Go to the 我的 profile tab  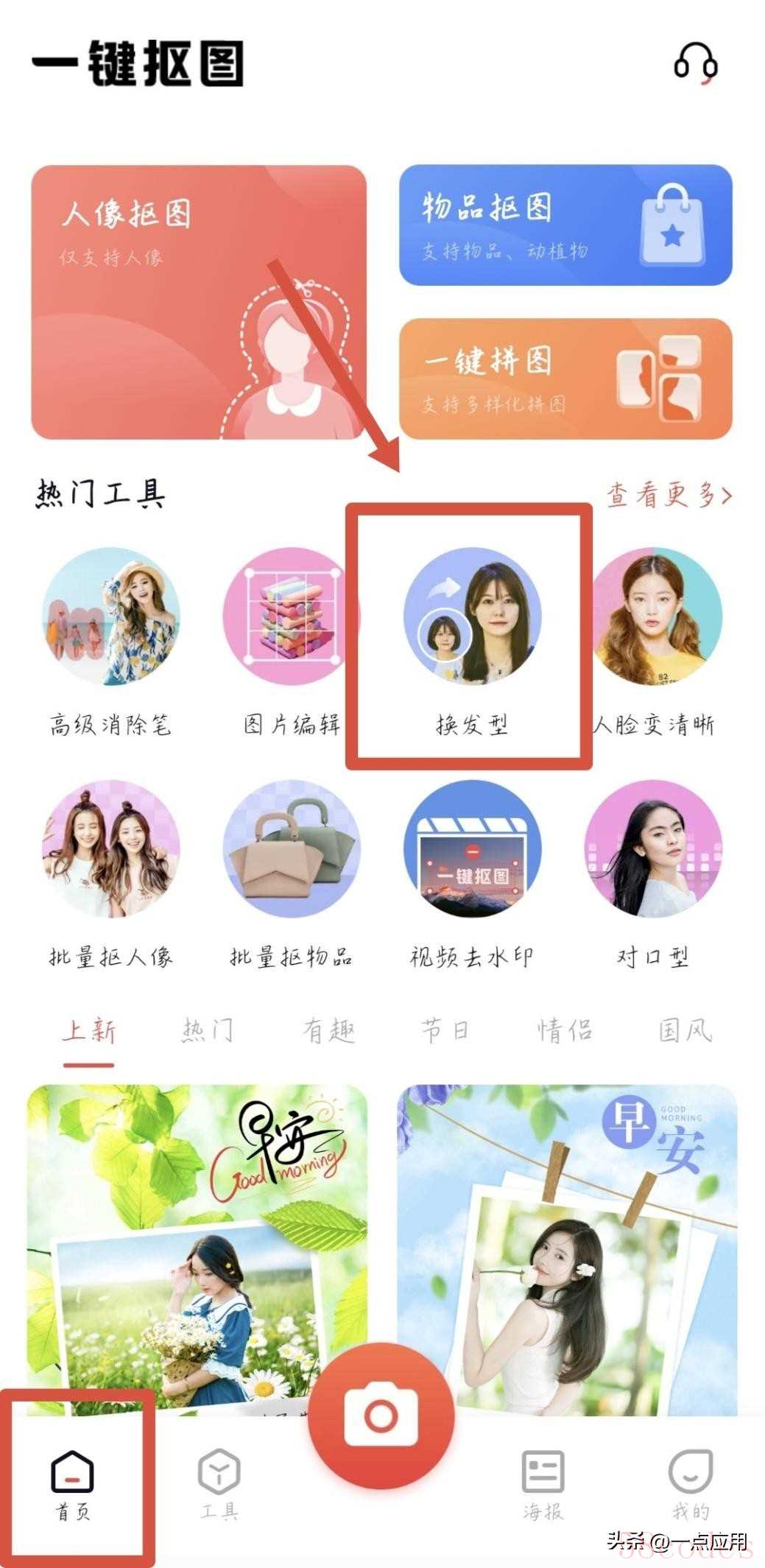pyautogui.click(x=690, y=1483)
